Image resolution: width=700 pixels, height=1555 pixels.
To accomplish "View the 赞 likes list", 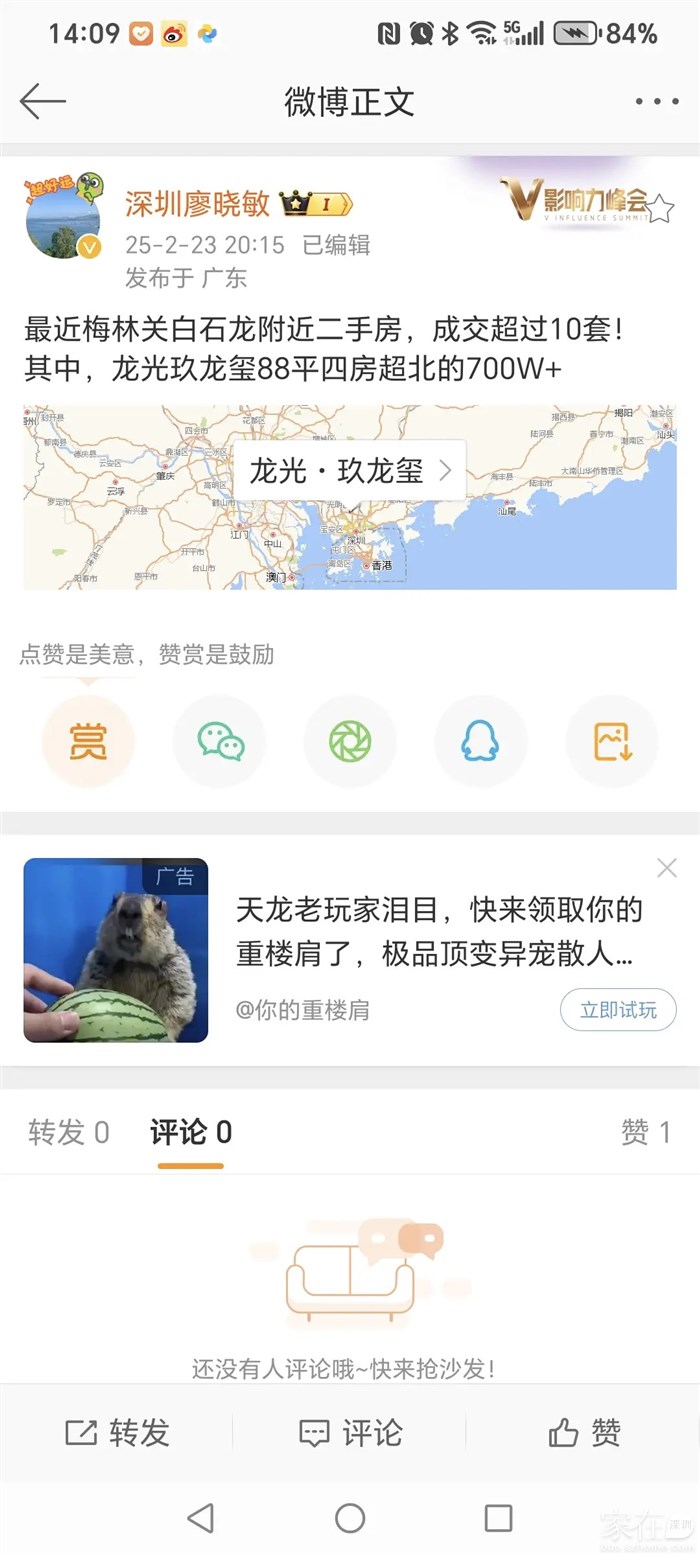I will pos(645,1133).
